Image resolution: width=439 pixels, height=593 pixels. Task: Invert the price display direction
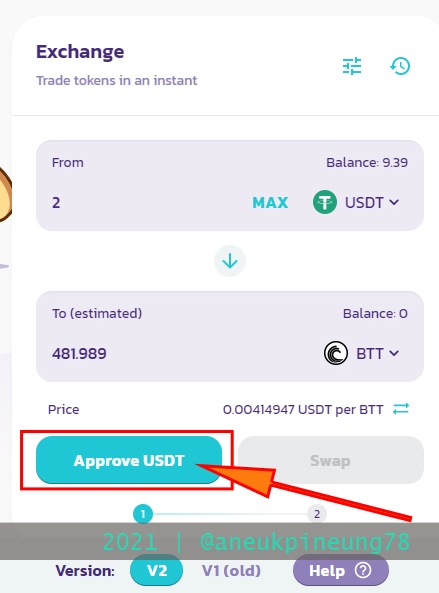point(401,409)
